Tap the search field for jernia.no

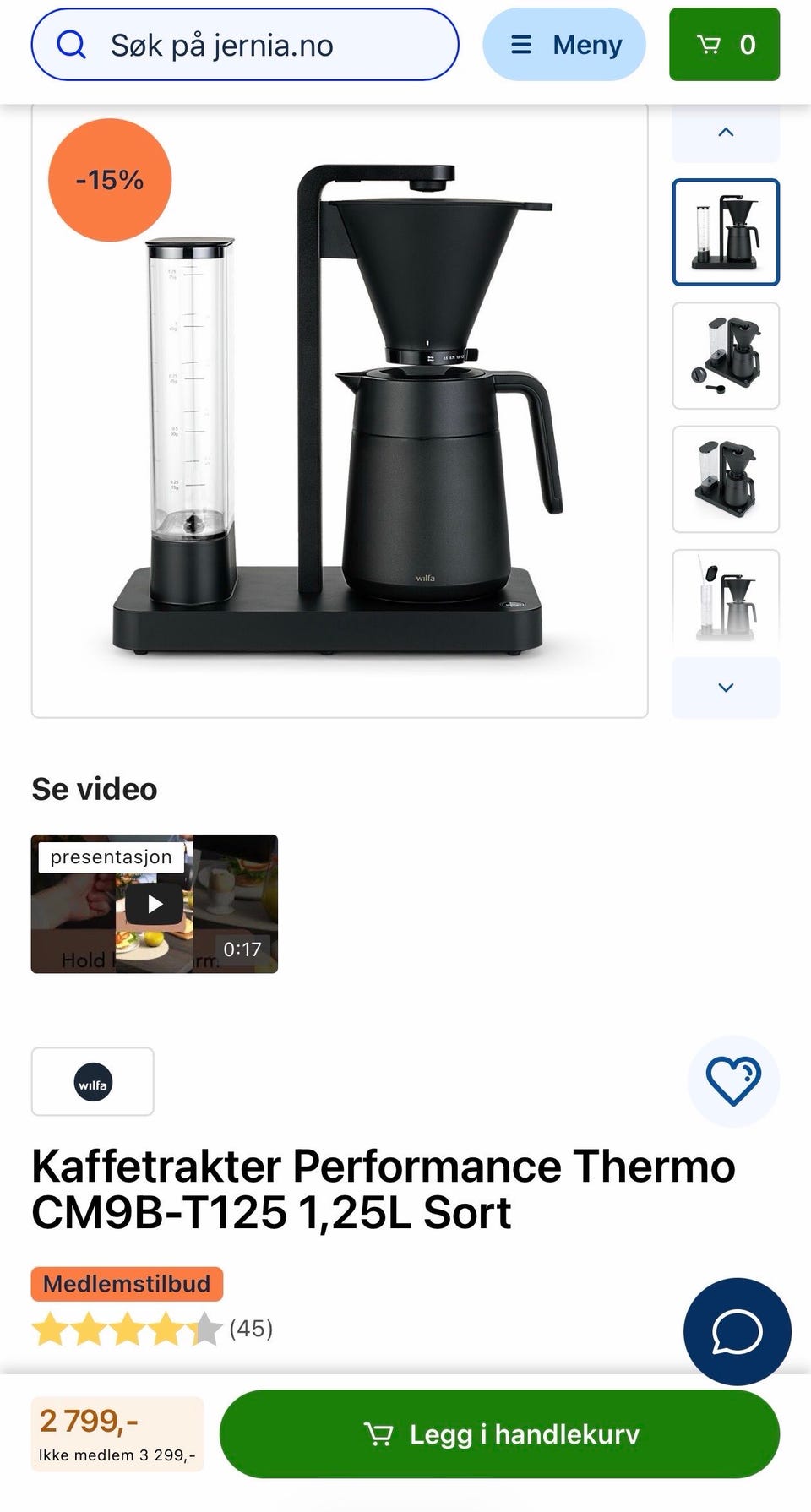(x=245, y=45)
